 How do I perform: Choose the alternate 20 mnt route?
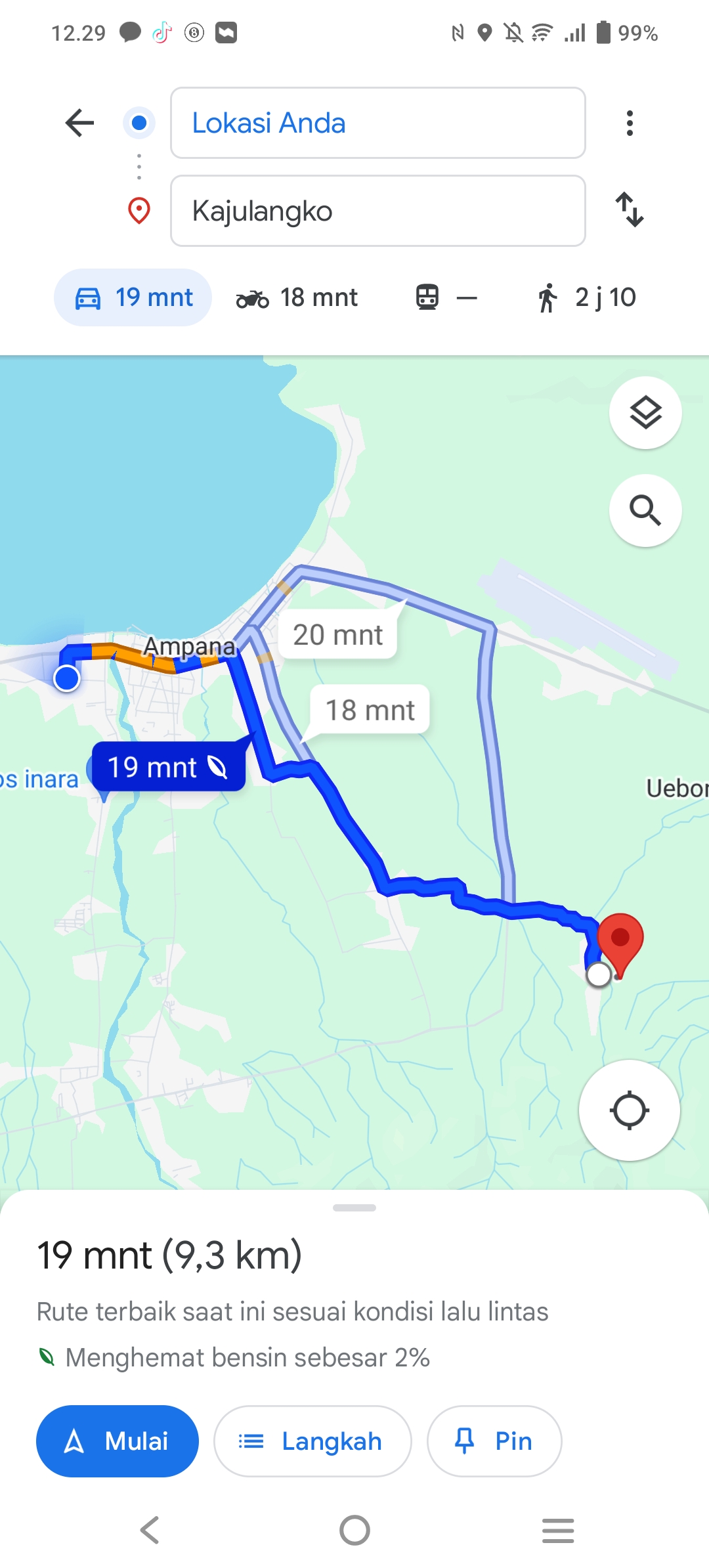coord(338,635)
